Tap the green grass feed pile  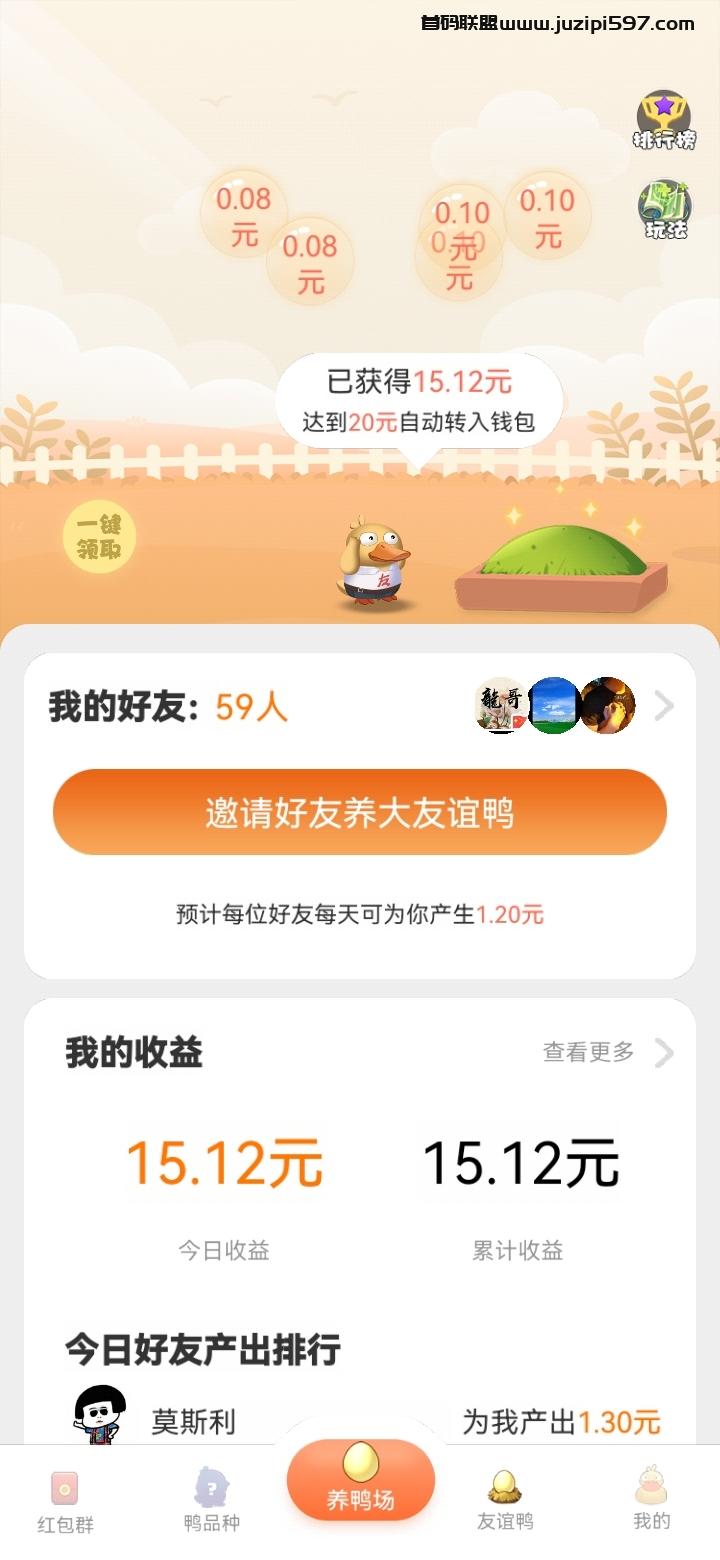560,555
